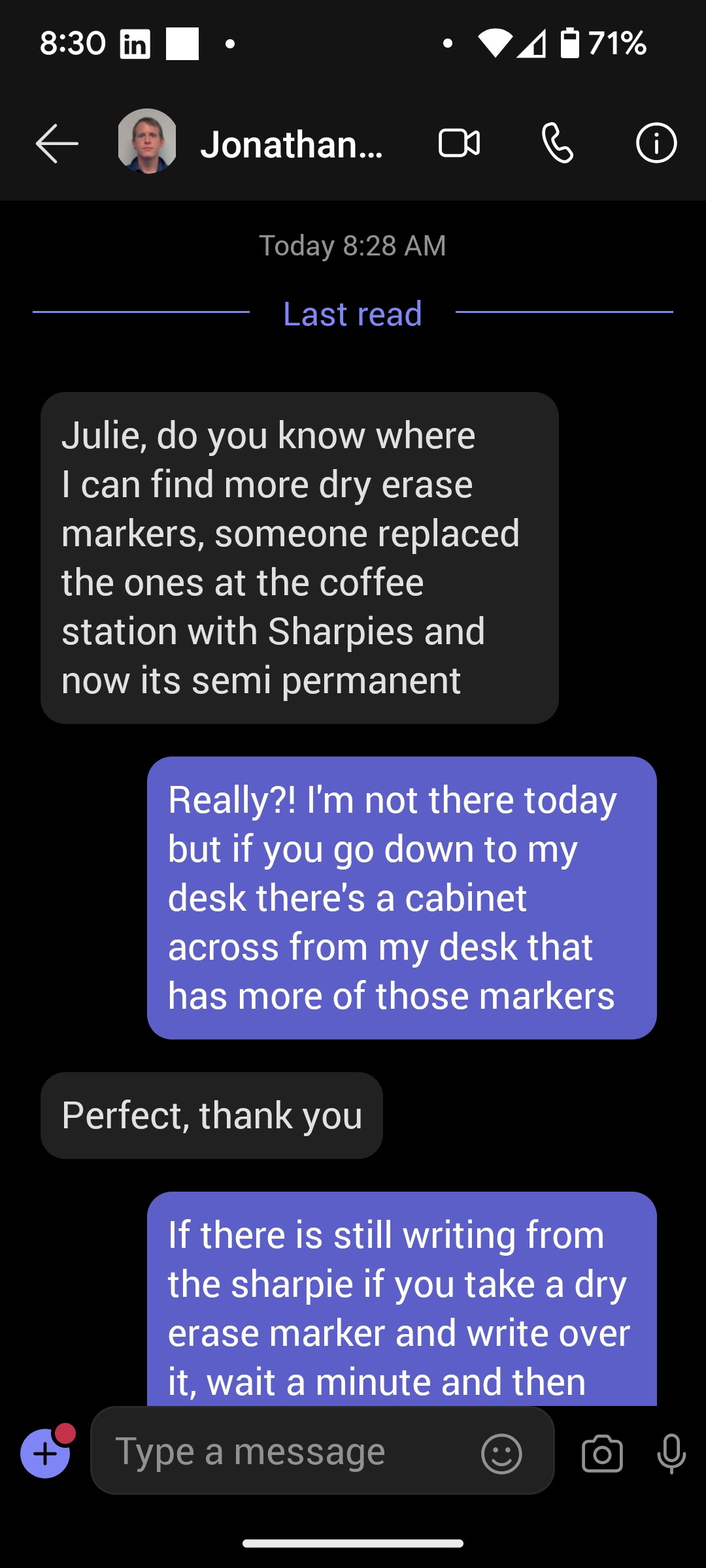Open chat info details
The image size is (706, 1568).
tap(656, 143)
